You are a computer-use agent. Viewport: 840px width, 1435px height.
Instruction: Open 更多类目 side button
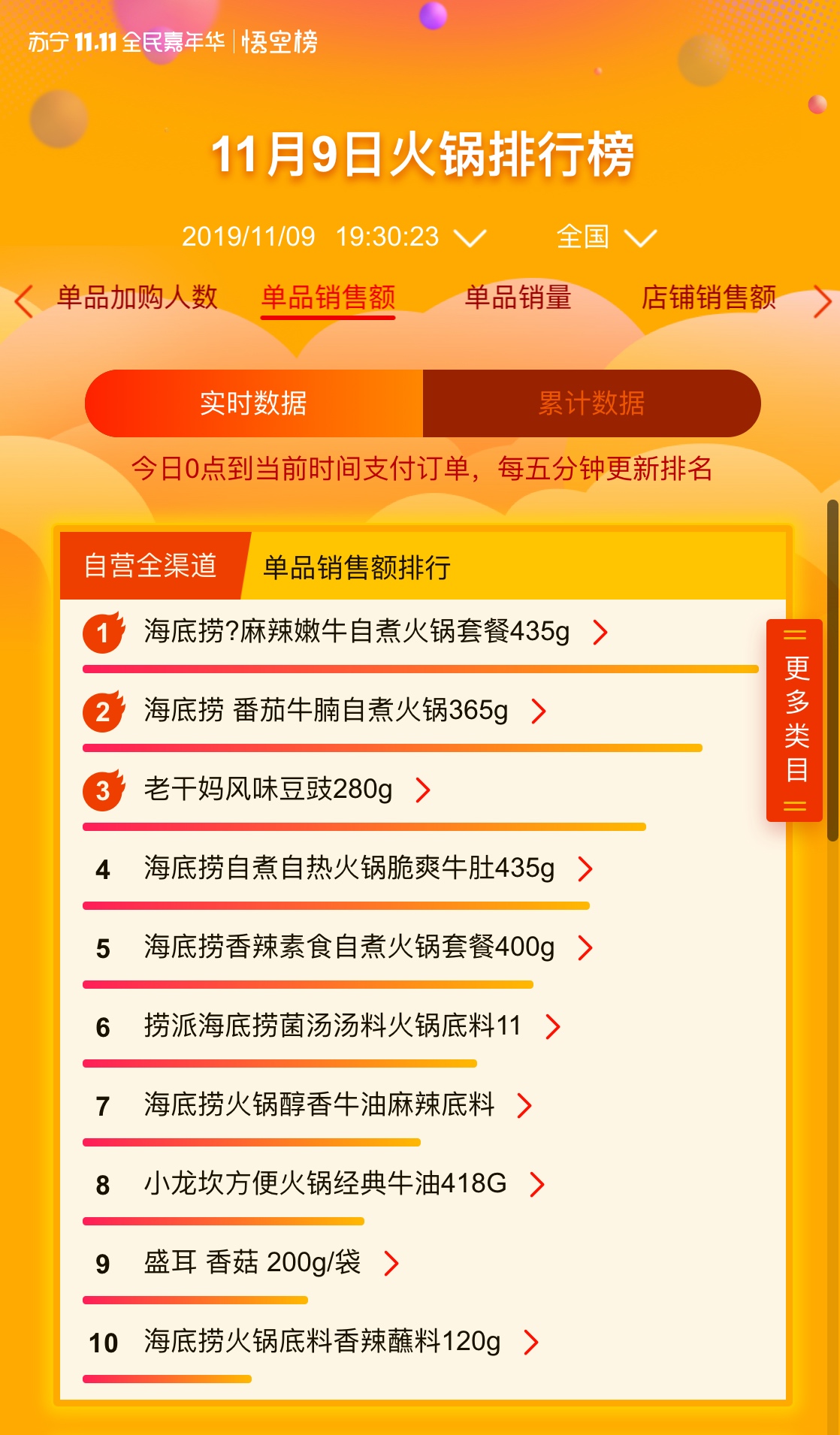[x=795, y=720]
